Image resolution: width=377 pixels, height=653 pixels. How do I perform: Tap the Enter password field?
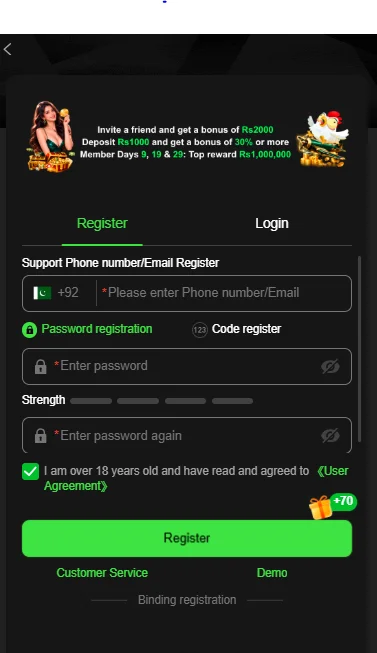pyautogui.click(x=187, y=366)
